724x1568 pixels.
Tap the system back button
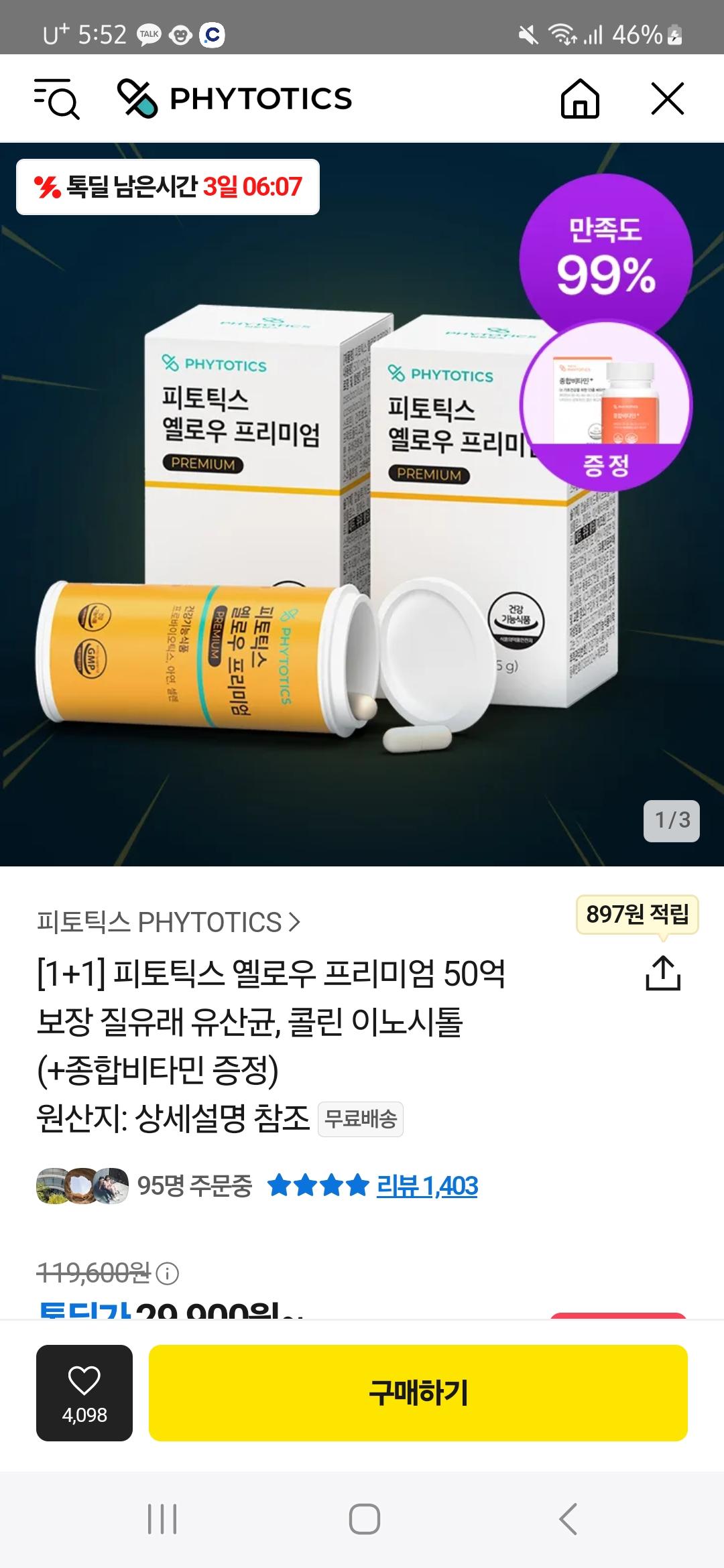[568, 1518]
